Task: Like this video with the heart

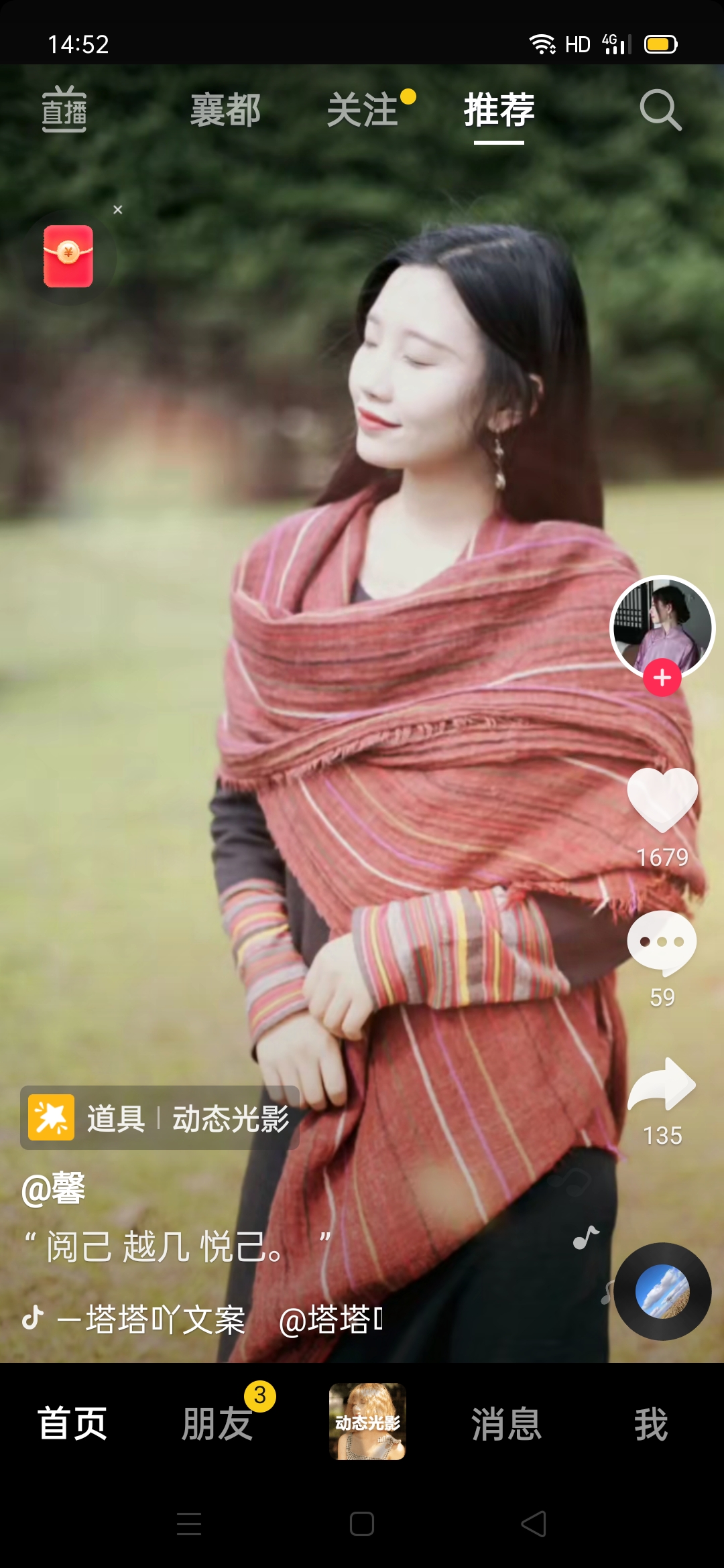Action: [x=662, y=799]
